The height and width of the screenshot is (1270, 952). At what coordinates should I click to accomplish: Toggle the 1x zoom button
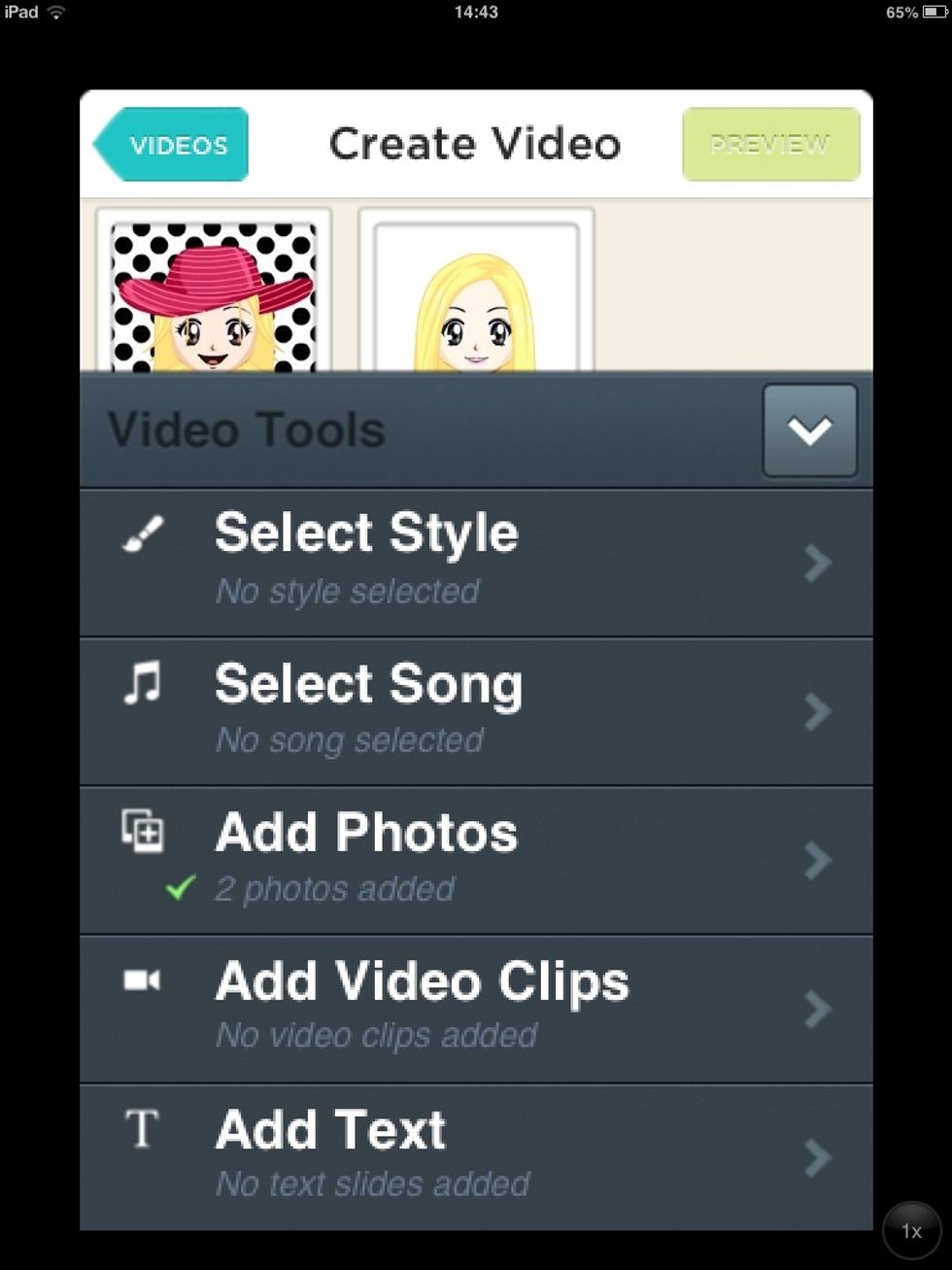911,1231
